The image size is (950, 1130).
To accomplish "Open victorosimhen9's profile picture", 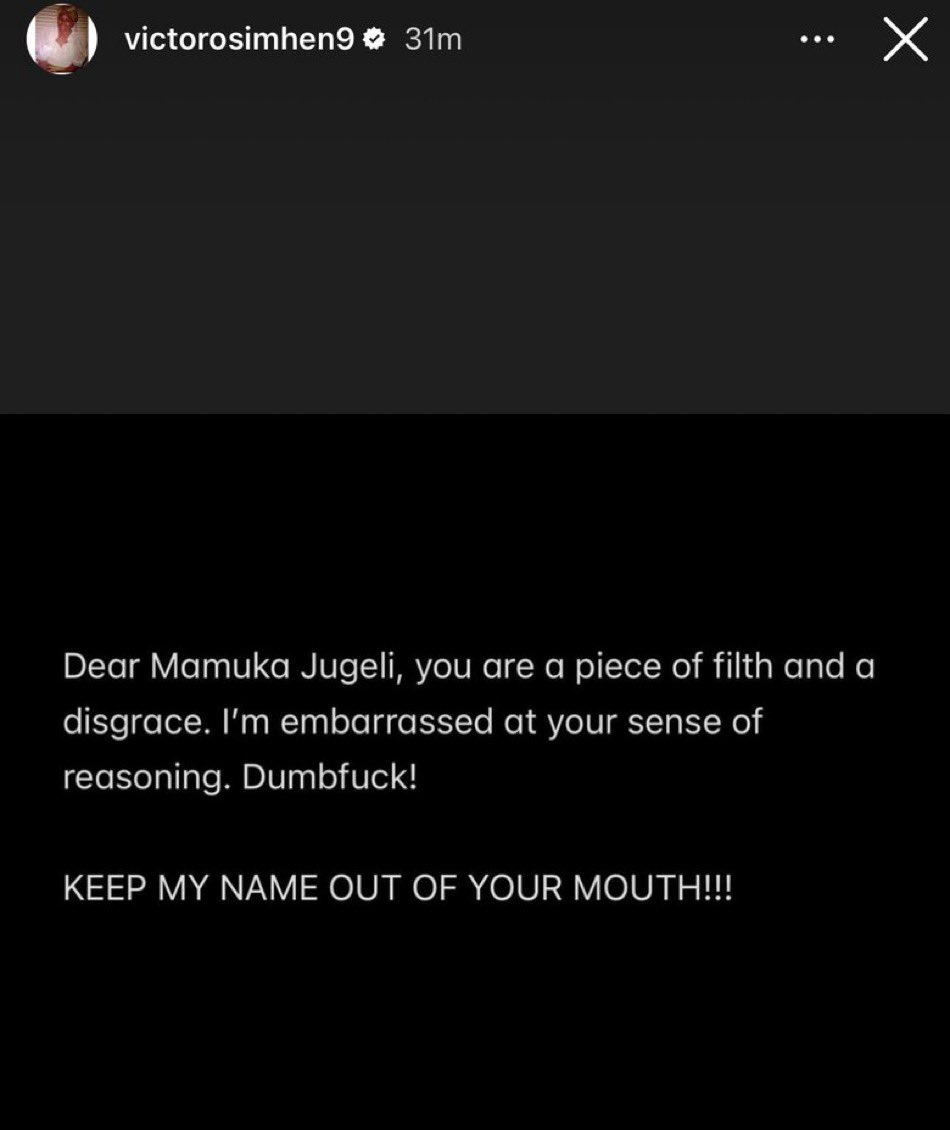I will point(61,41).
